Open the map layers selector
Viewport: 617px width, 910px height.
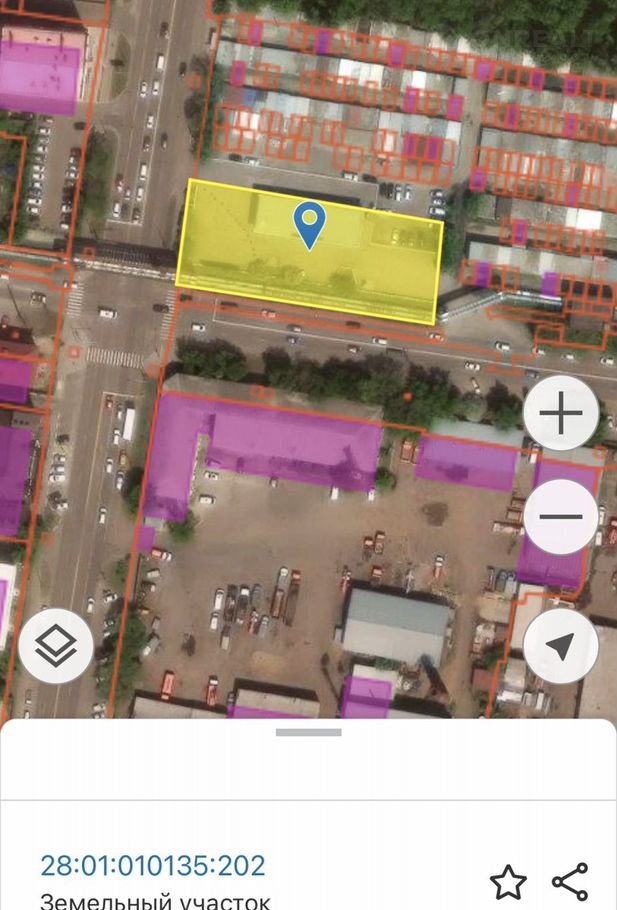pyautogui.click(x=56, y=646)
